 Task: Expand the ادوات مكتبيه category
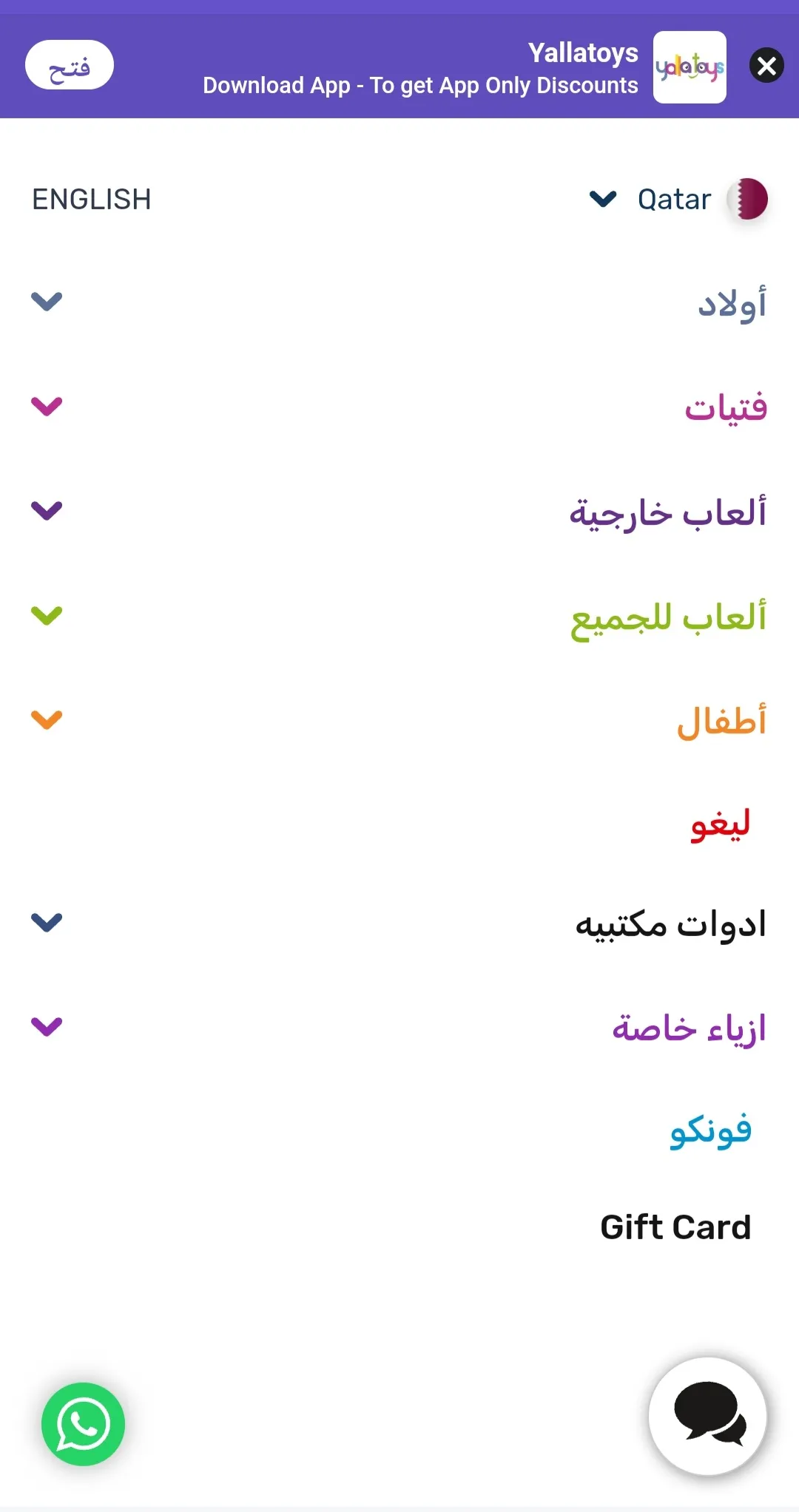pos(47,922)
